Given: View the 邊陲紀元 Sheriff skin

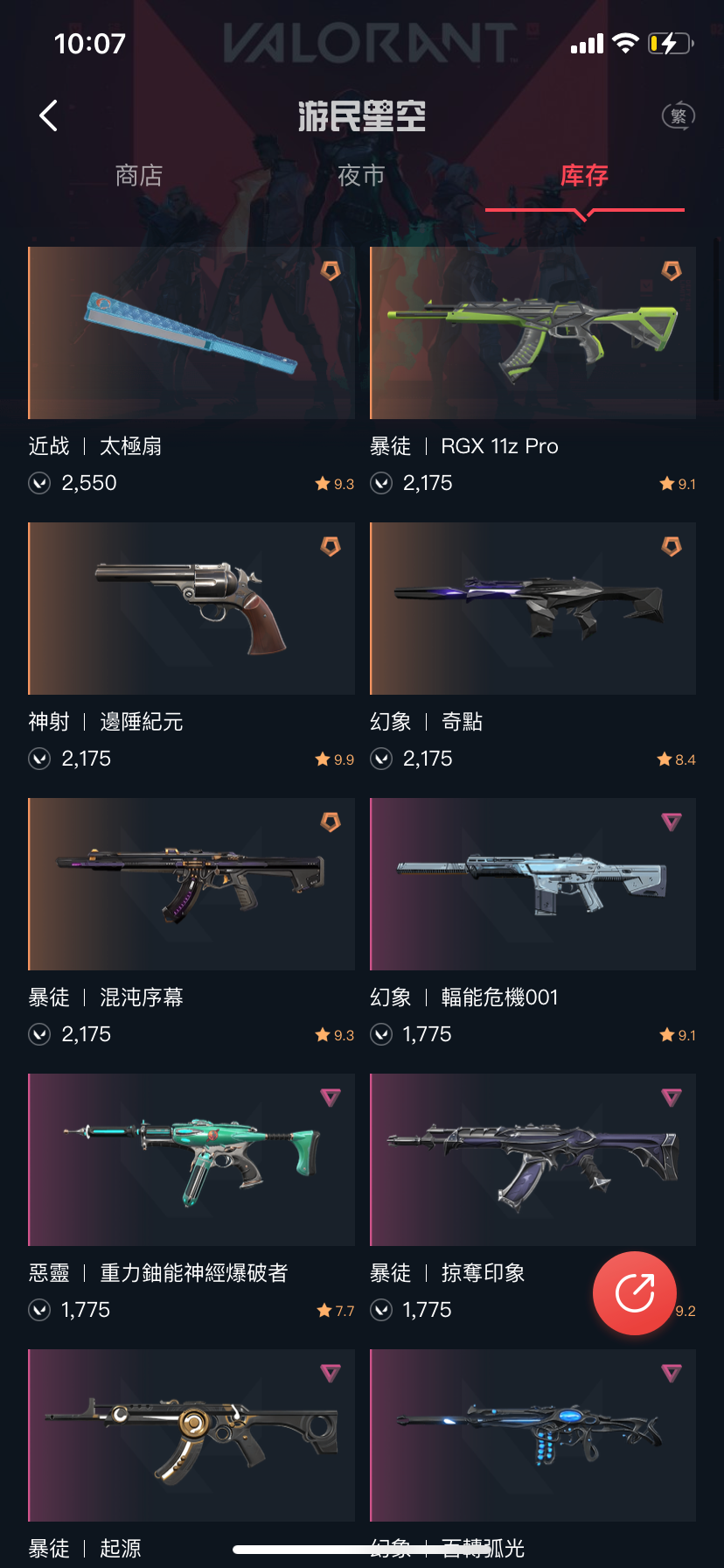Looking at the screenshot, I should tap(191, 609).
